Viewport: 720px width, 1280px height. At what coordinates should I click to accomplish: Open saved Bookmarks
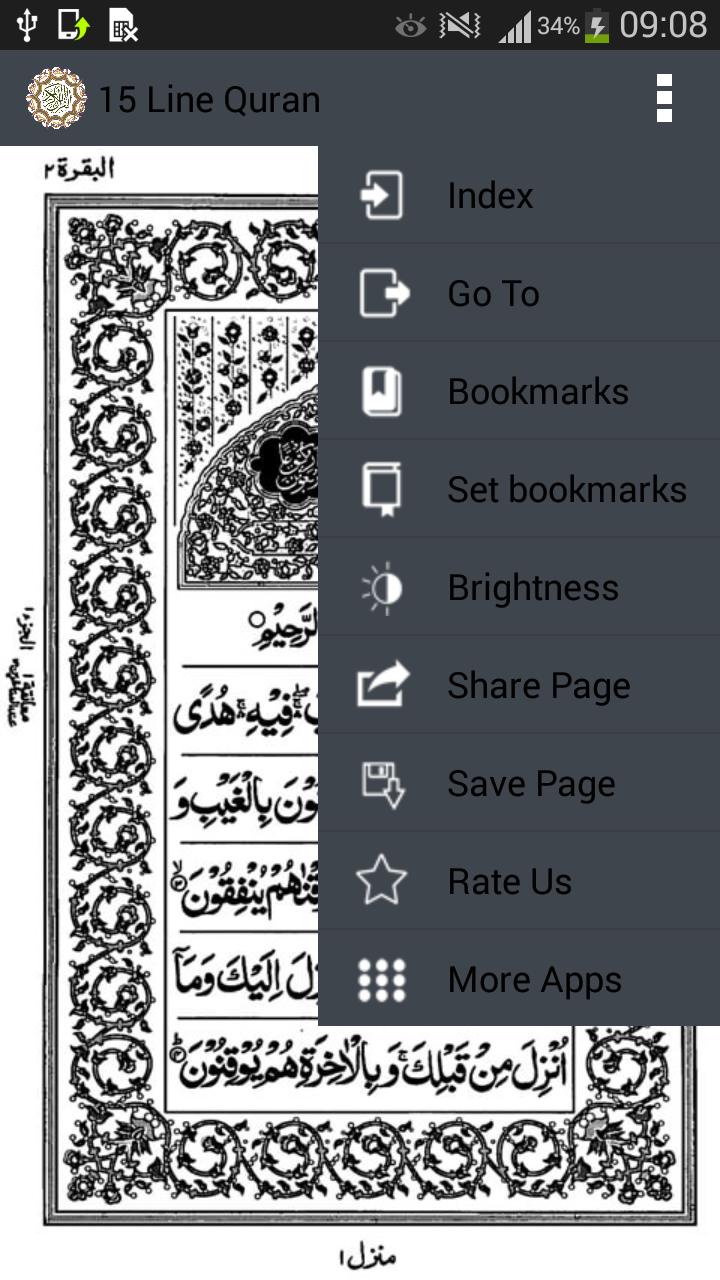(x=518, y=392)
